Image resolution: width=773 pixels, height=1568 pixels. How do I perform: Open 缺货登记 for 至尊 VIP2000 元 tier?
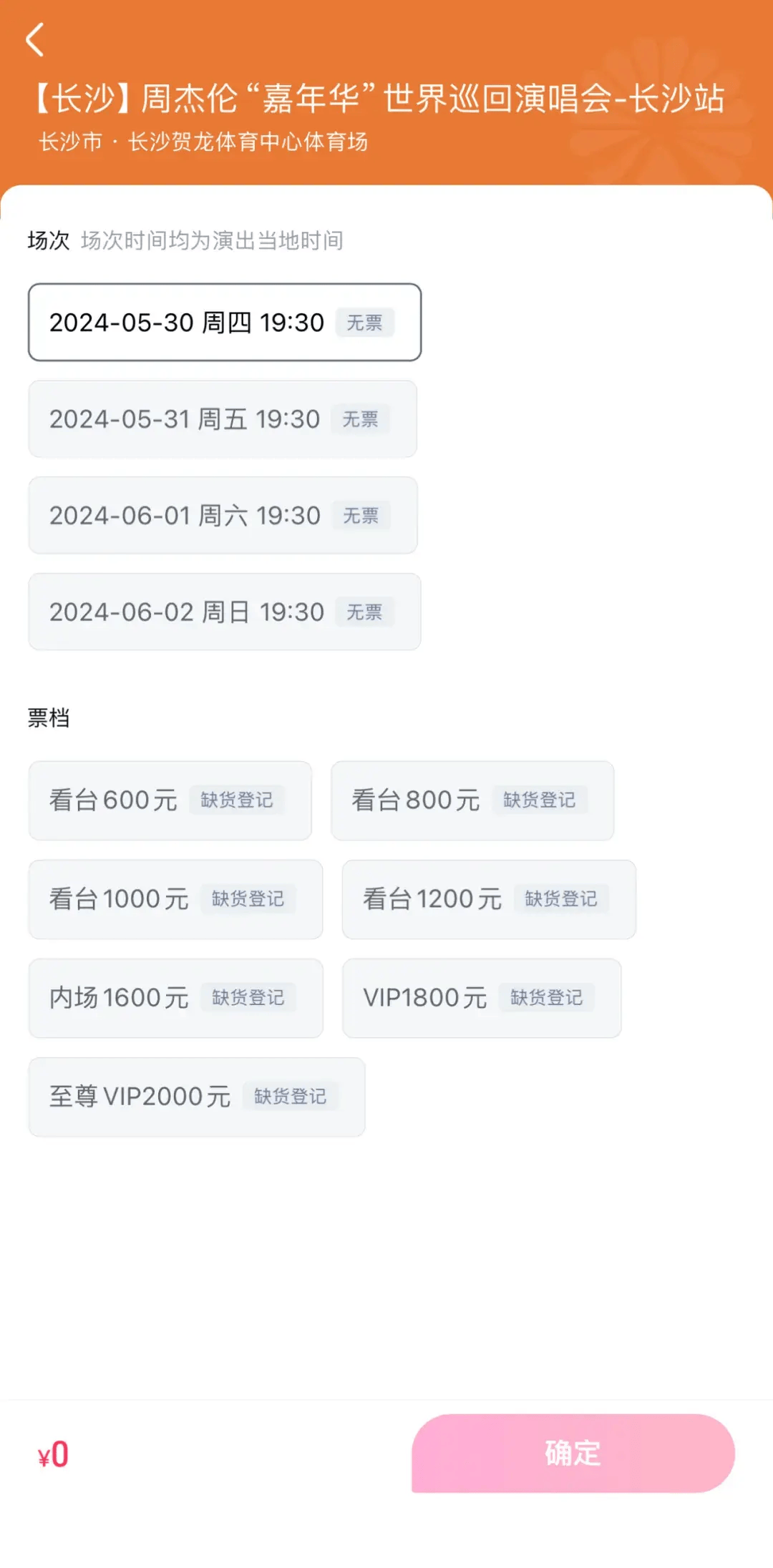(x=291, y=1096)
